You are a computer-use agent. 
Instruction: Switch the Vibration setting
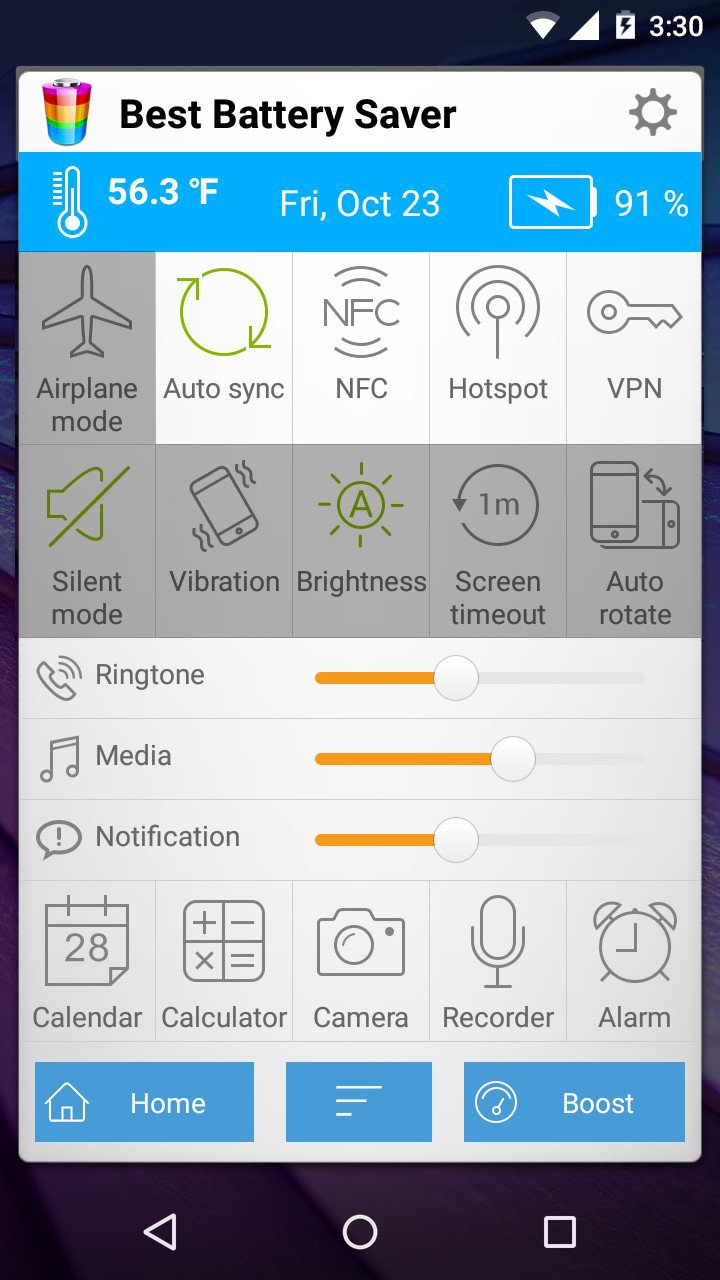pyautogui.click(x=224, y=541)
